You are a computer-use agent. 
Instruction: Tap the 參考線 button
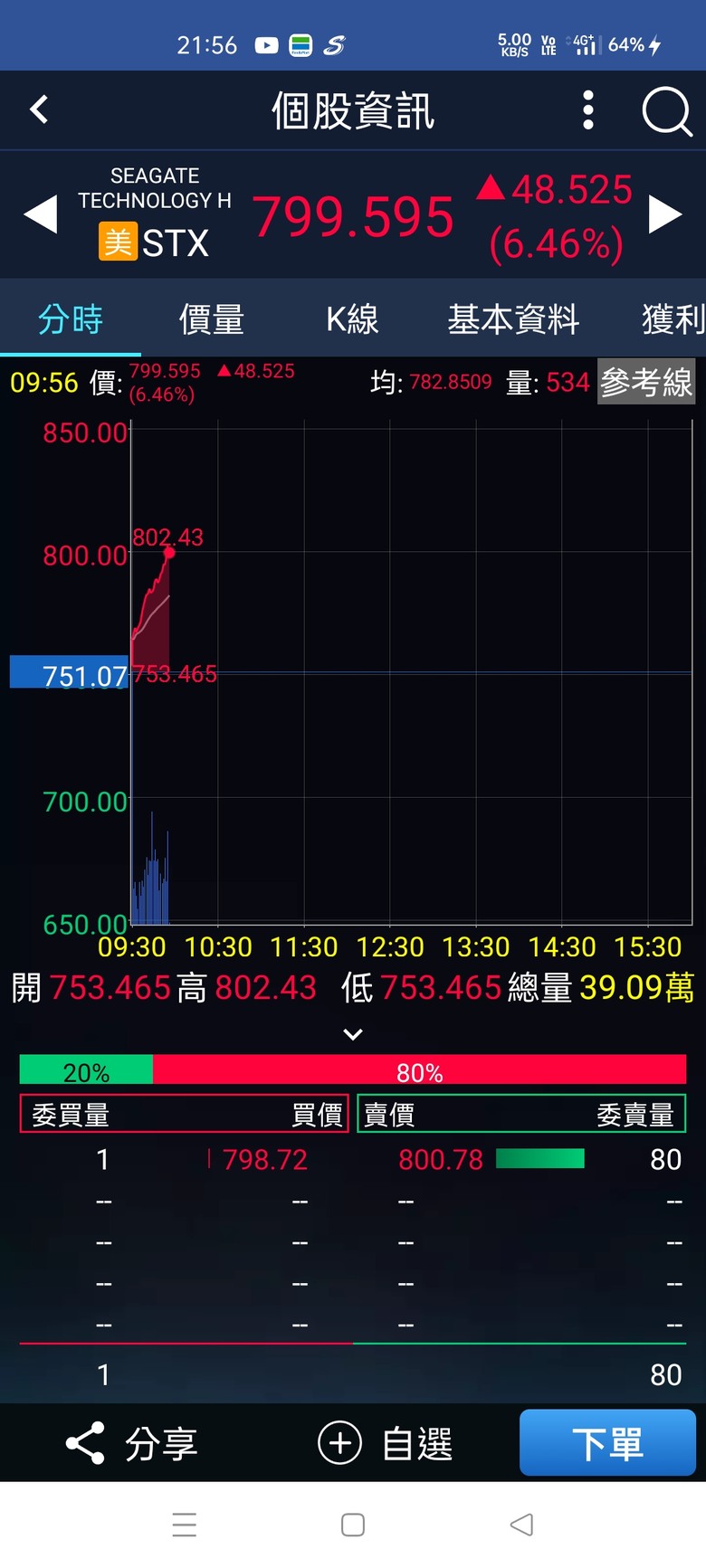[646, 383]
